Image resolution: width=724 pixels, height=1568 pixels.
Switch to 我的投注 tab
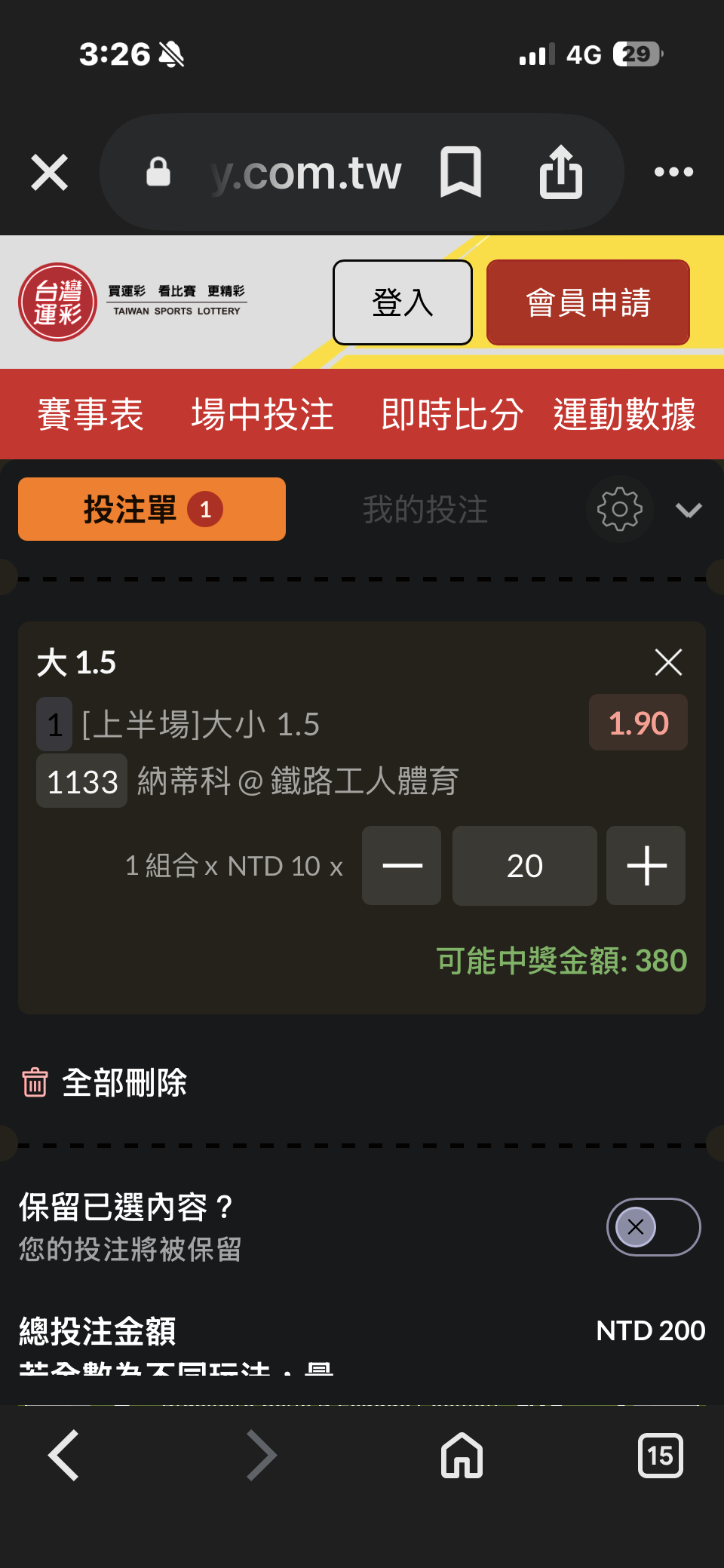point(425,509)
